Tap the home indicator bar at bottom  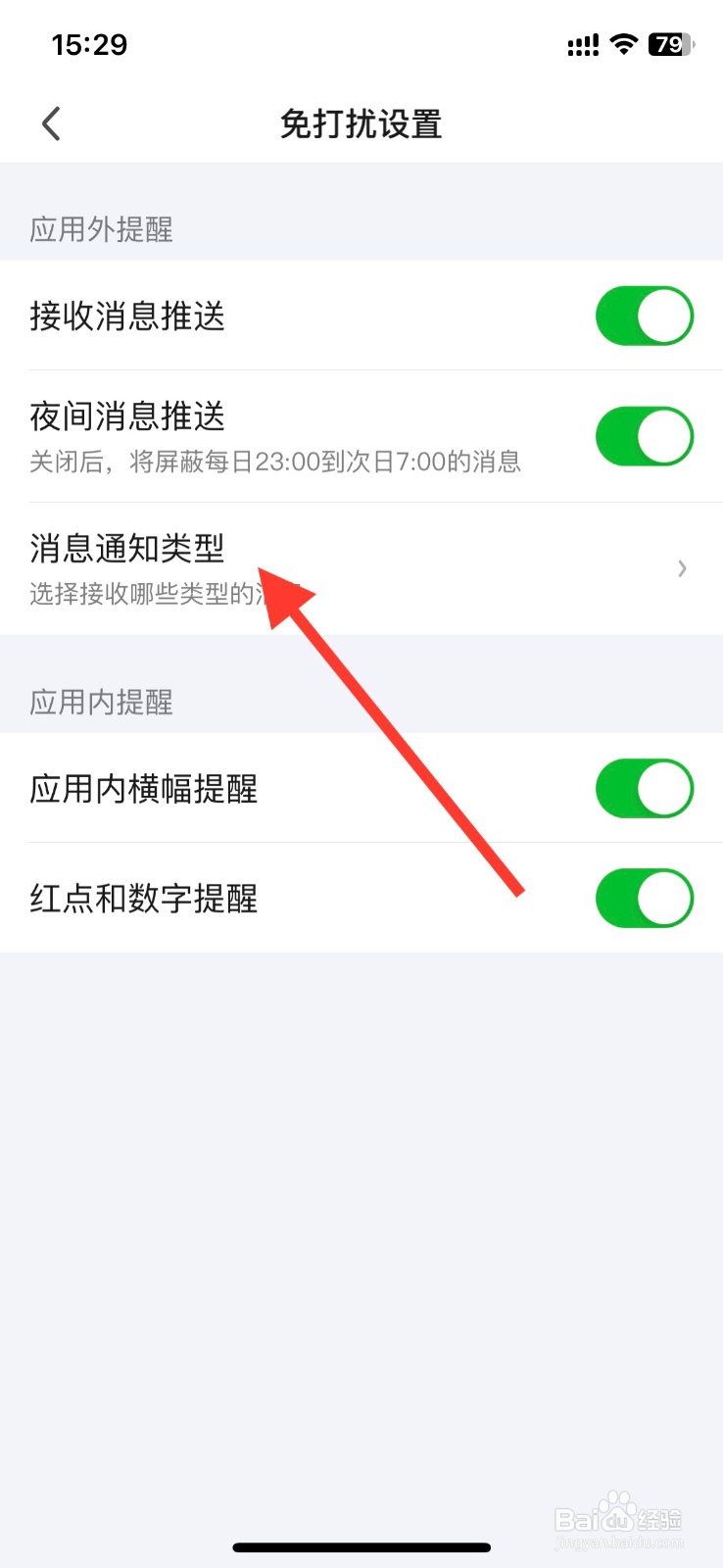(x=361, y=1546)
